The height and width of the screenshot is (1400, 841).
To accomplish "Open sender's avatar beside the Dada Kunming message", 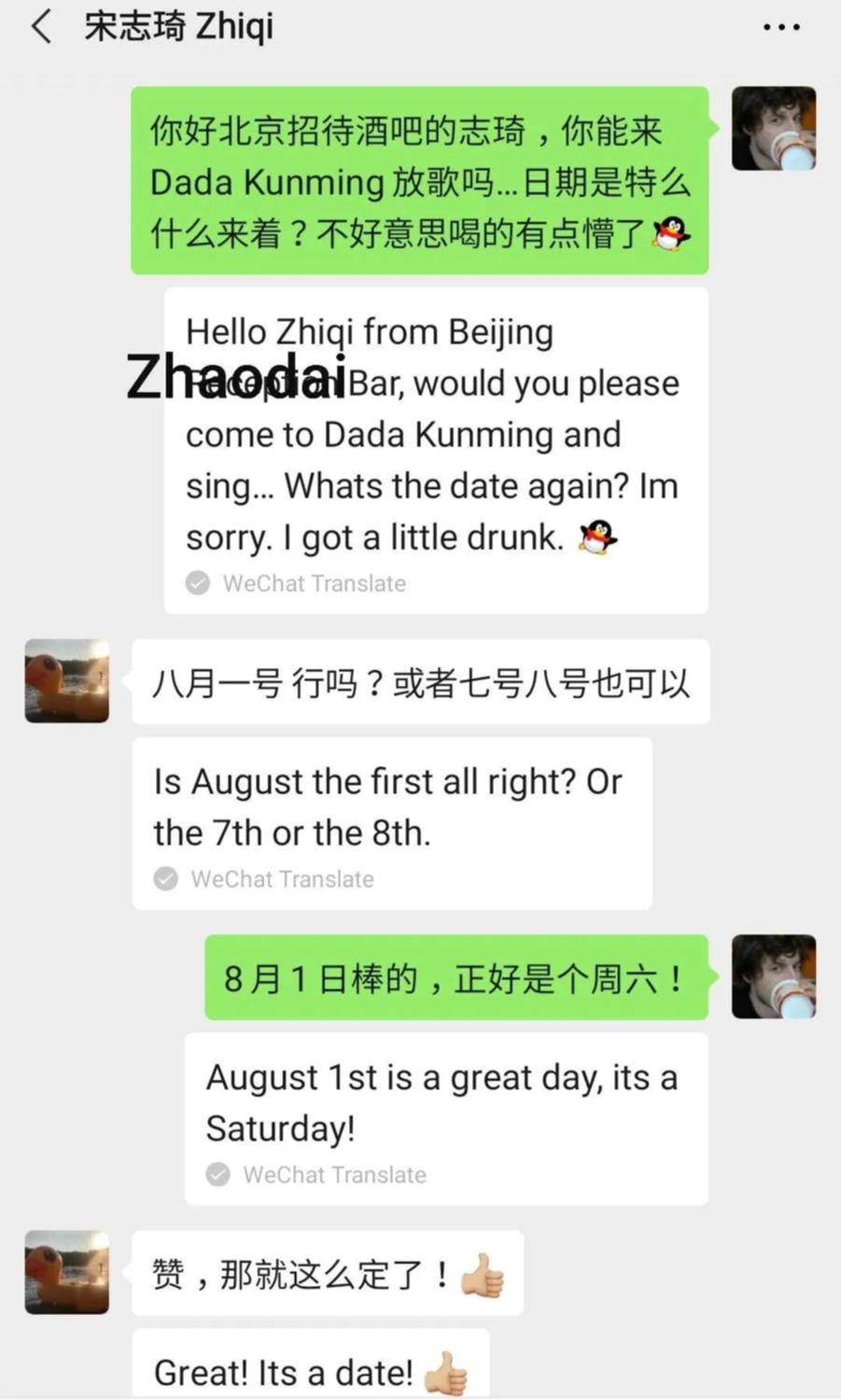I will pos(773,128).
